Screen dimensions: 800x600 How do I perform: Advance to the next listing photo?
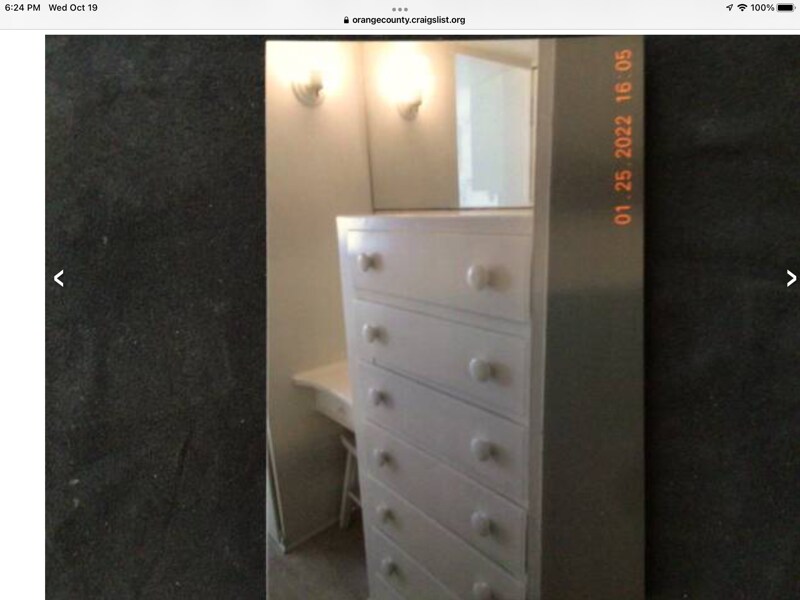point(791,279)
